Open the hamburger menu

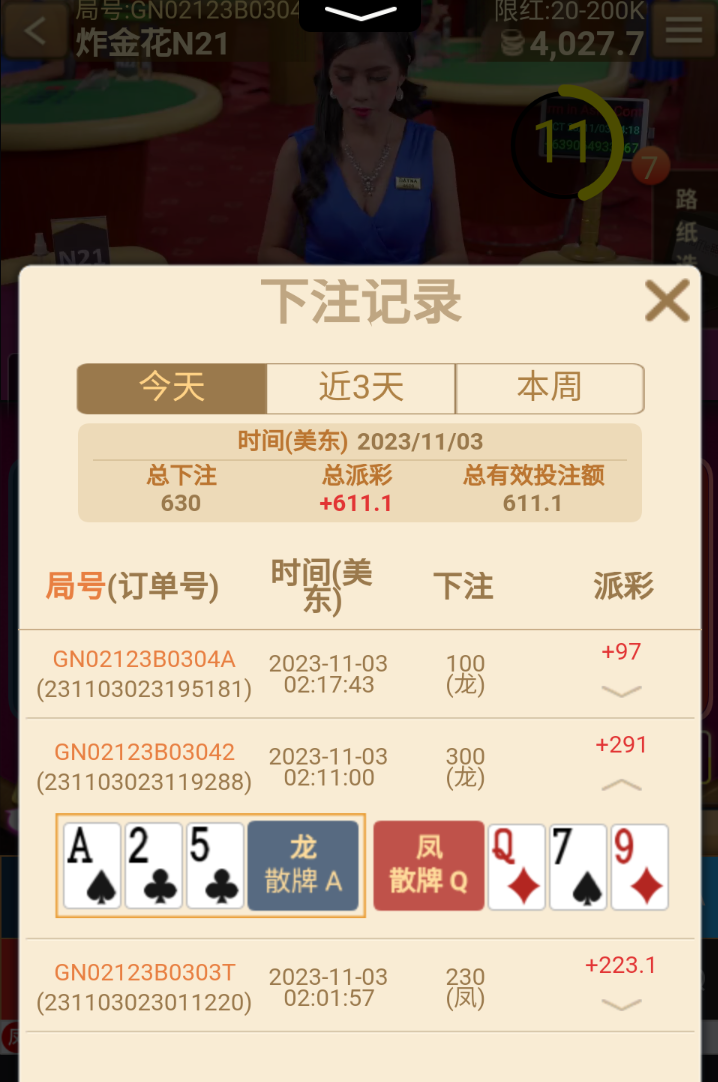684,29
